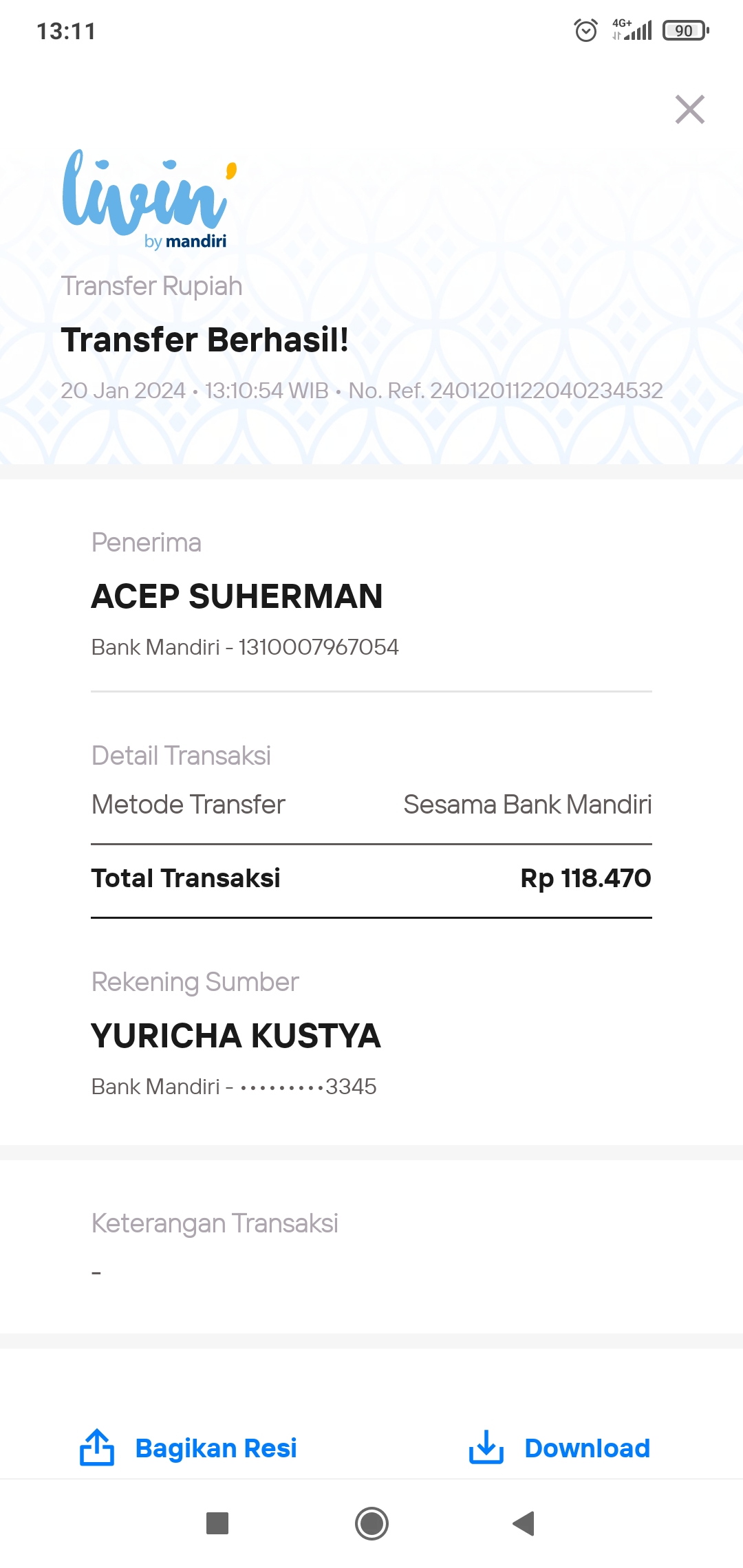Tap the system home button
This screenshot has width=743, height=1568.
click(x=371, y=1523)
